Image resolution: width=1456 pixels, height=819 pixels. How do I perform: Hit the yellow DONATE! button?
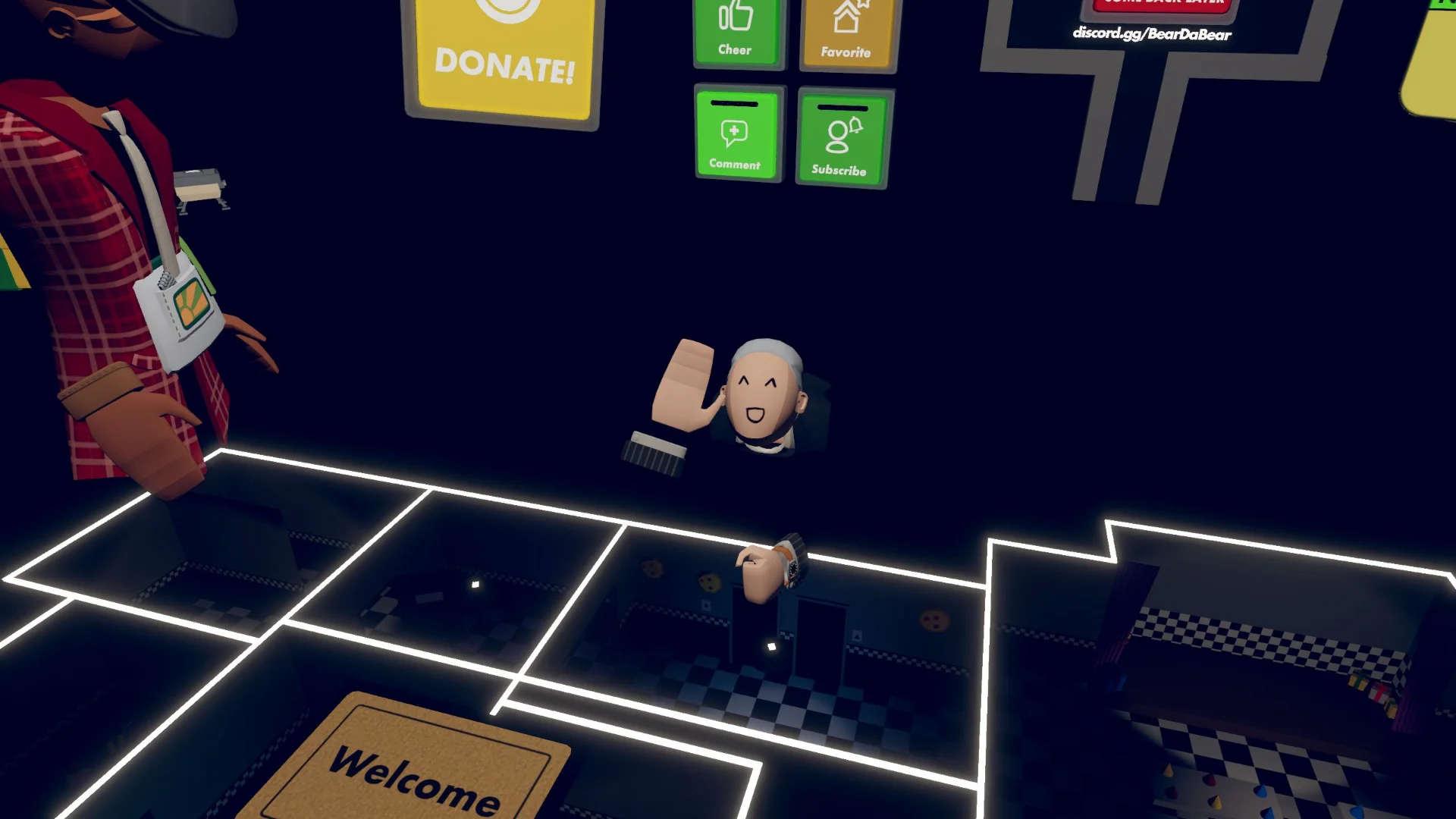point(505,59)
